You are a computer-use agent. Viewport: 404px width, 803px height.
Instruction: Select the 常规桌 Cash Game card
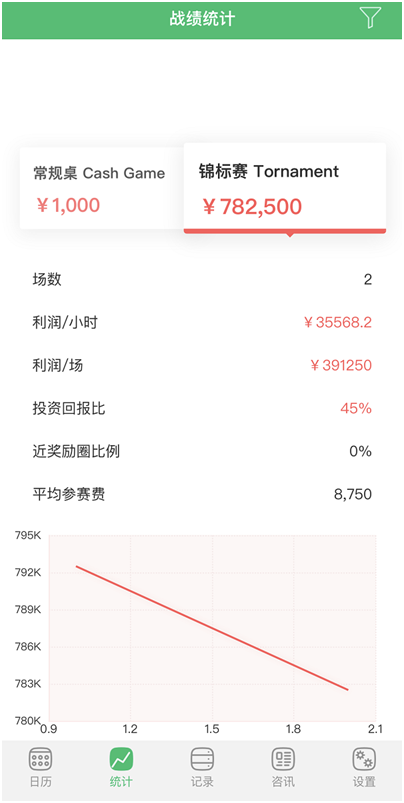[102, 188]
